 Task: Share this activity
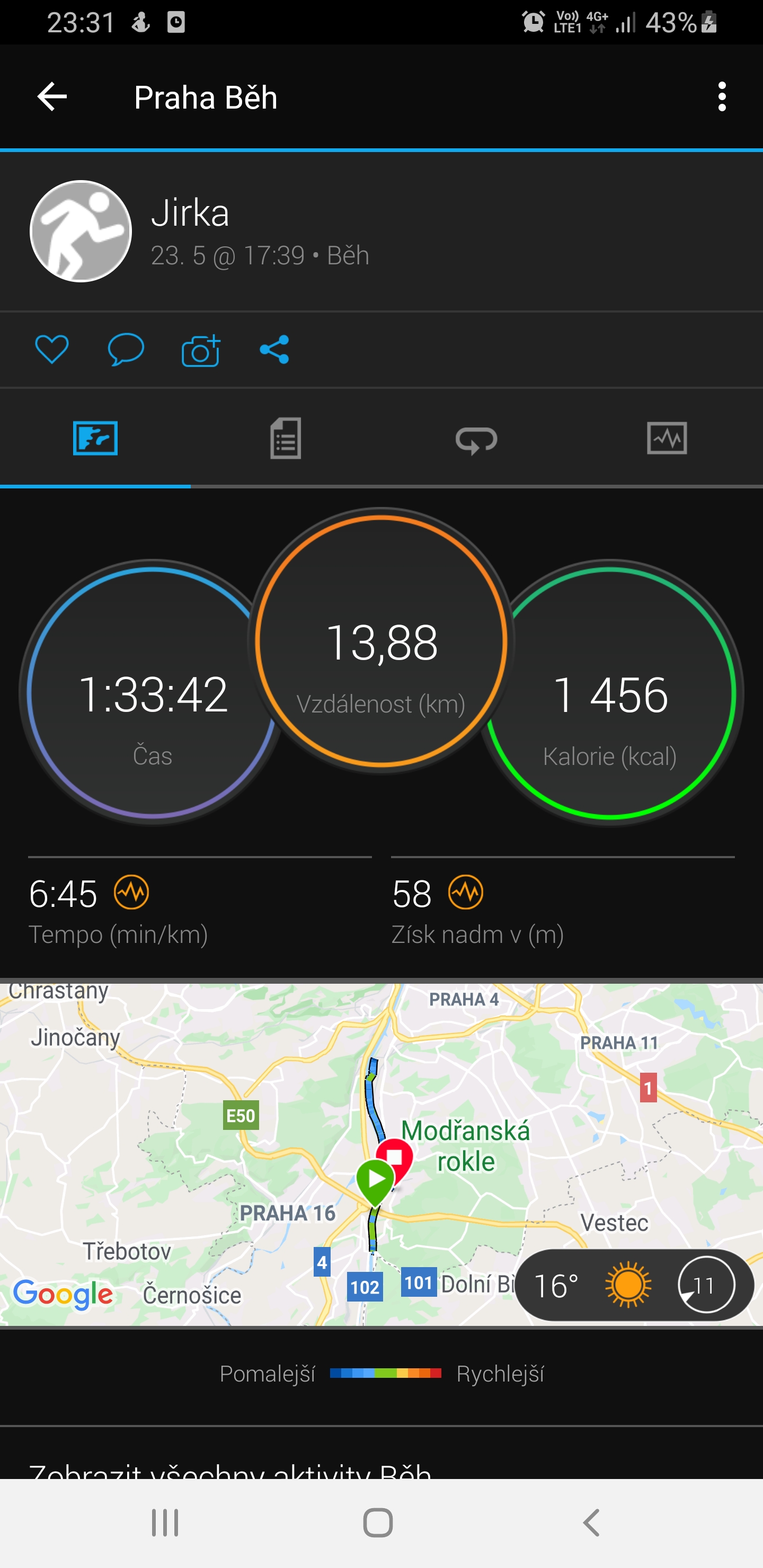(274, 350)
